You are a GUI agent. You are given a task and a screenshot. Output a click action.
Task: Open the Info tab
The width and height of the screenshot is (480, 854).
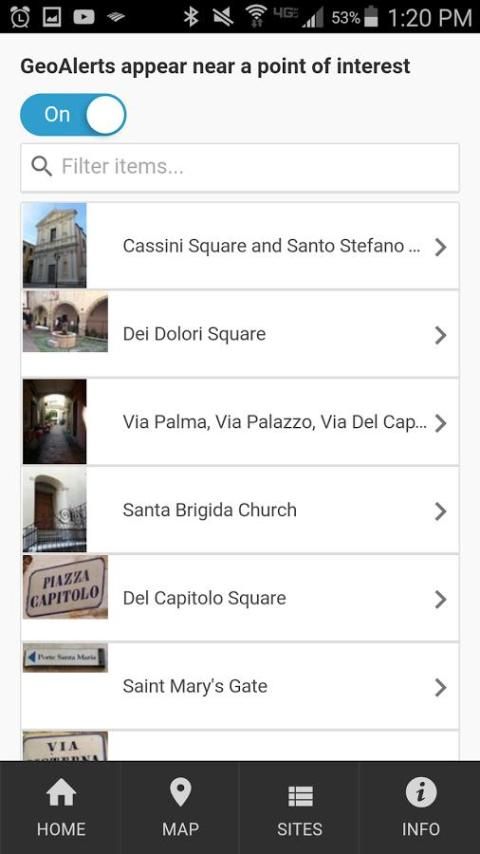(420, 808)
